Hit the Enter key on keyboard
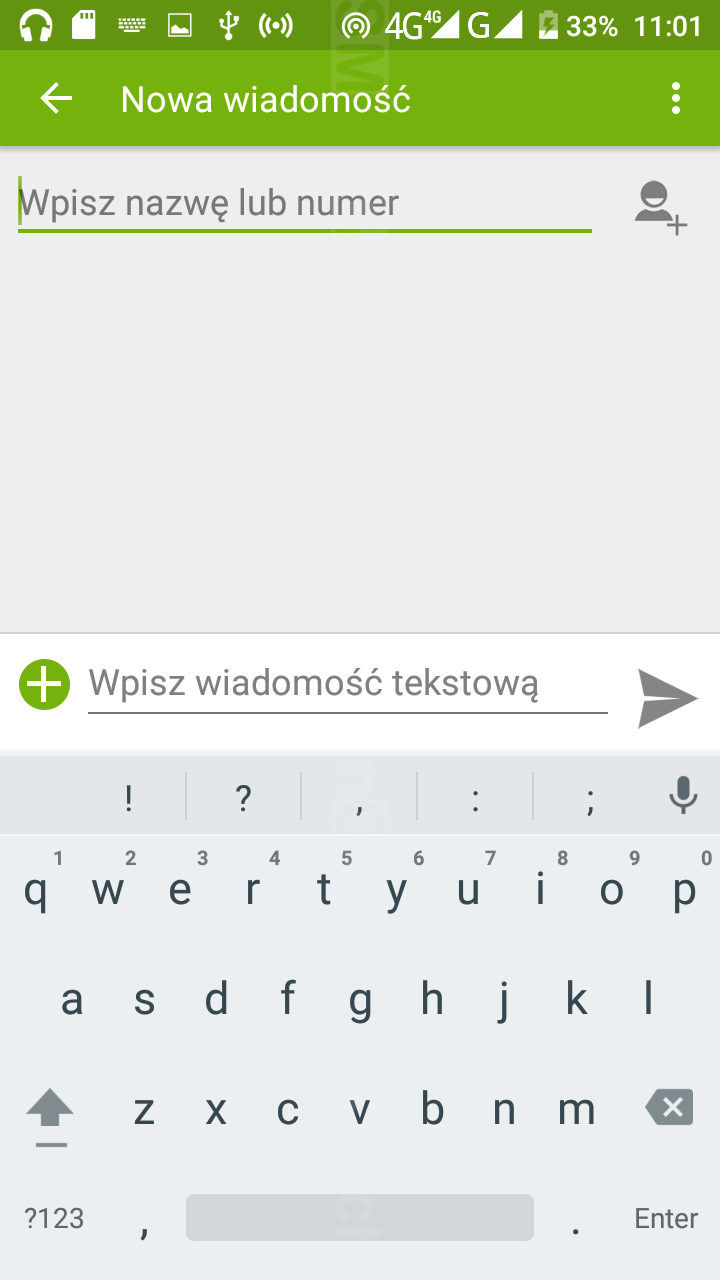Viewport: 720px width, 1280px height. pyautogui.click(x=666, y=1218)
